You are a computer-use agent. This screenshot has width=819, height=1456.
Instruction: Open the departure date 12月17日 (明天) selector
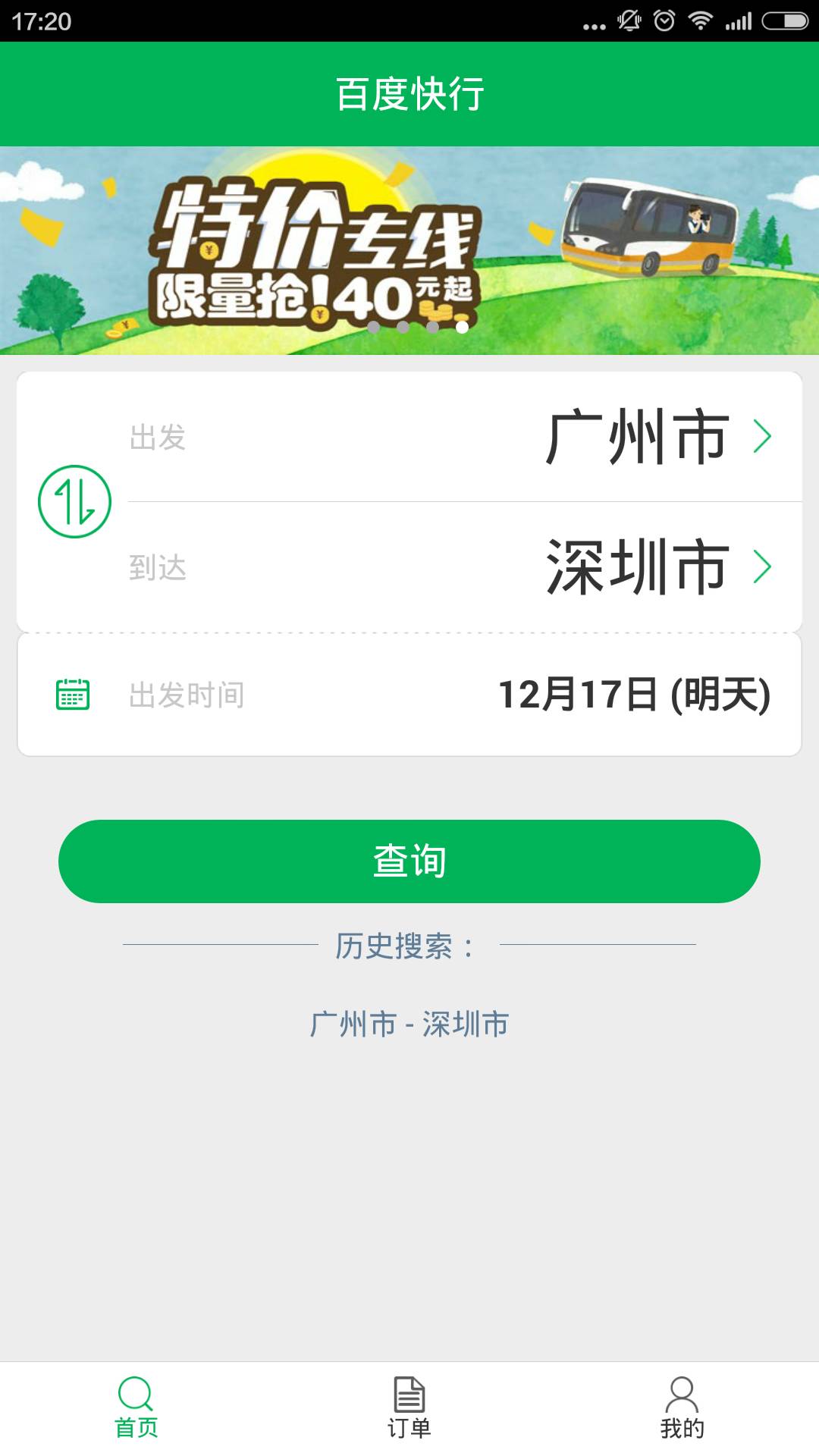(637, 692)
